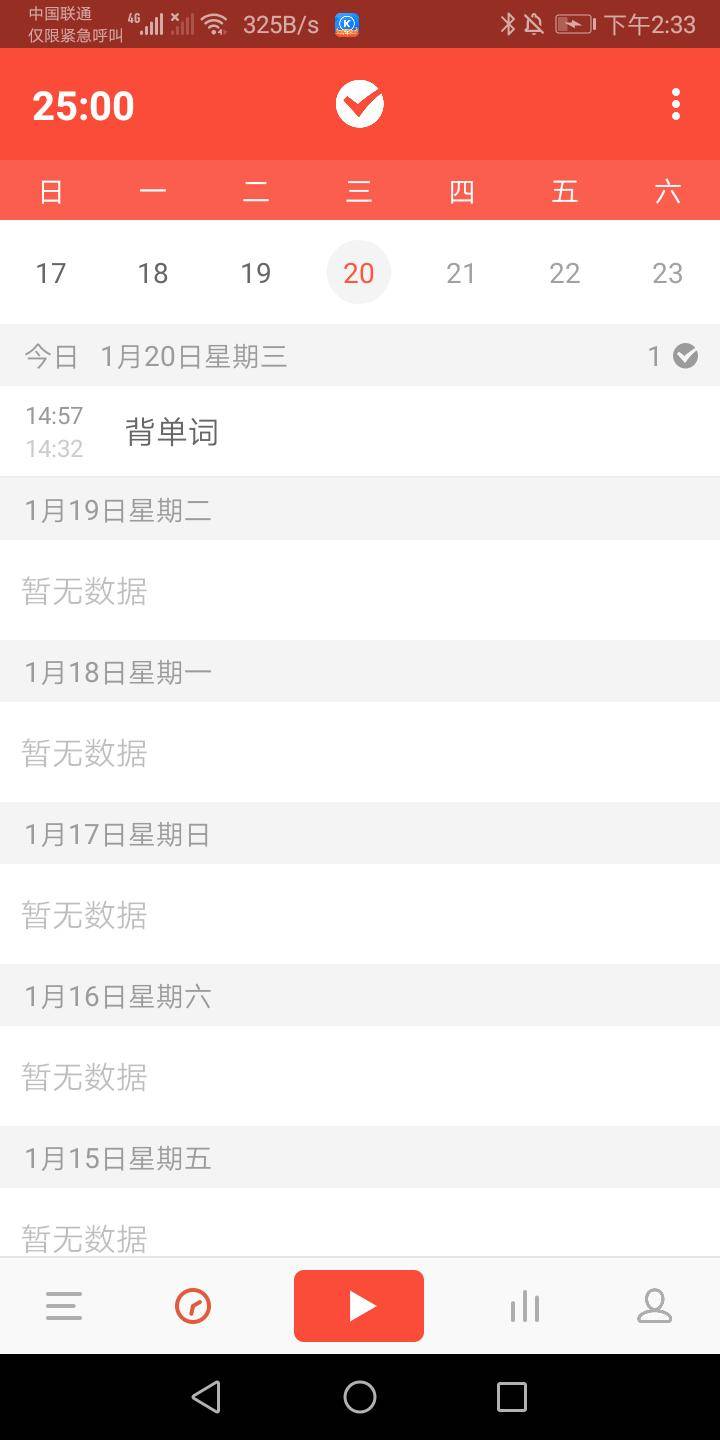Tap the checkmark icon in the header
The width and height of the screenshot is (720, 1440).
coord(359,104)
